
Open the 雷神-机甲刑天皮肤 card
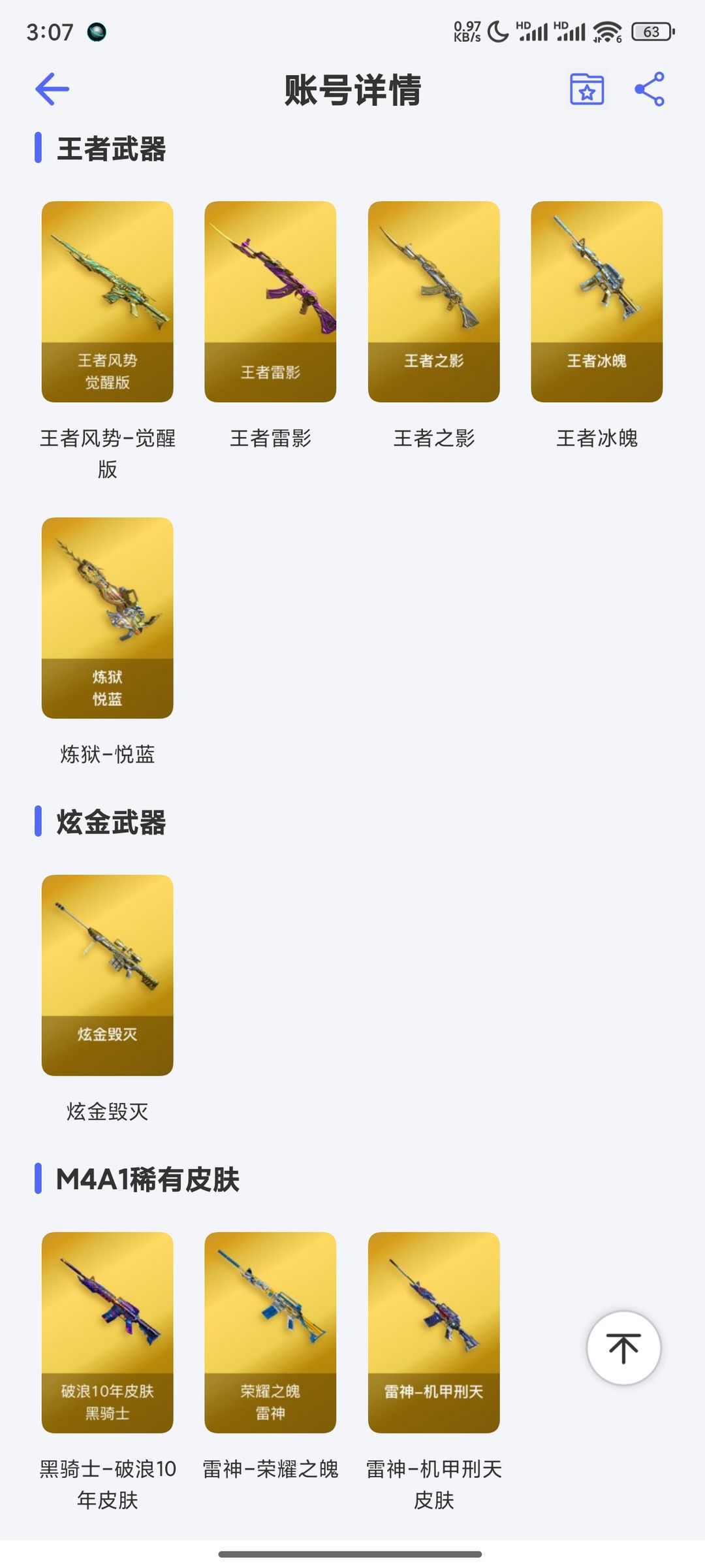tap(434, 1332)
